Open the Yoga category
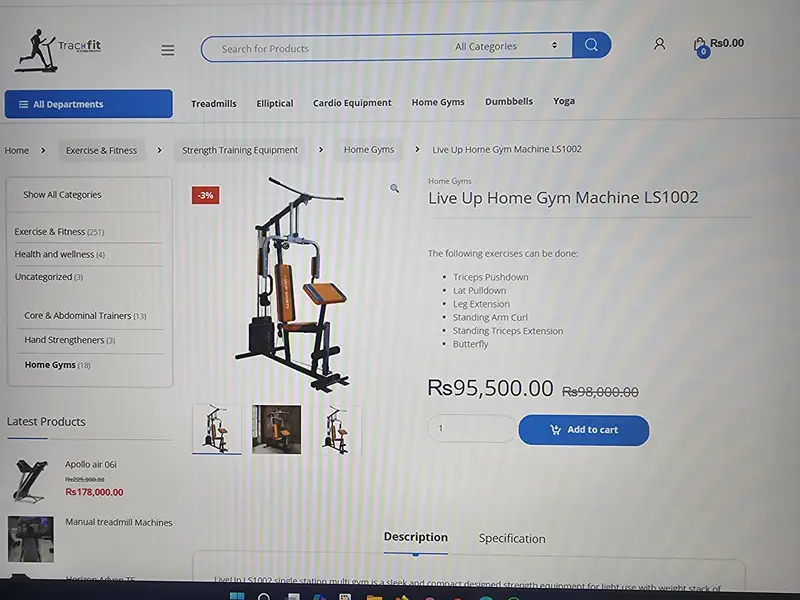The height and width of the screenshot is (600, 800). click(564, 101)
